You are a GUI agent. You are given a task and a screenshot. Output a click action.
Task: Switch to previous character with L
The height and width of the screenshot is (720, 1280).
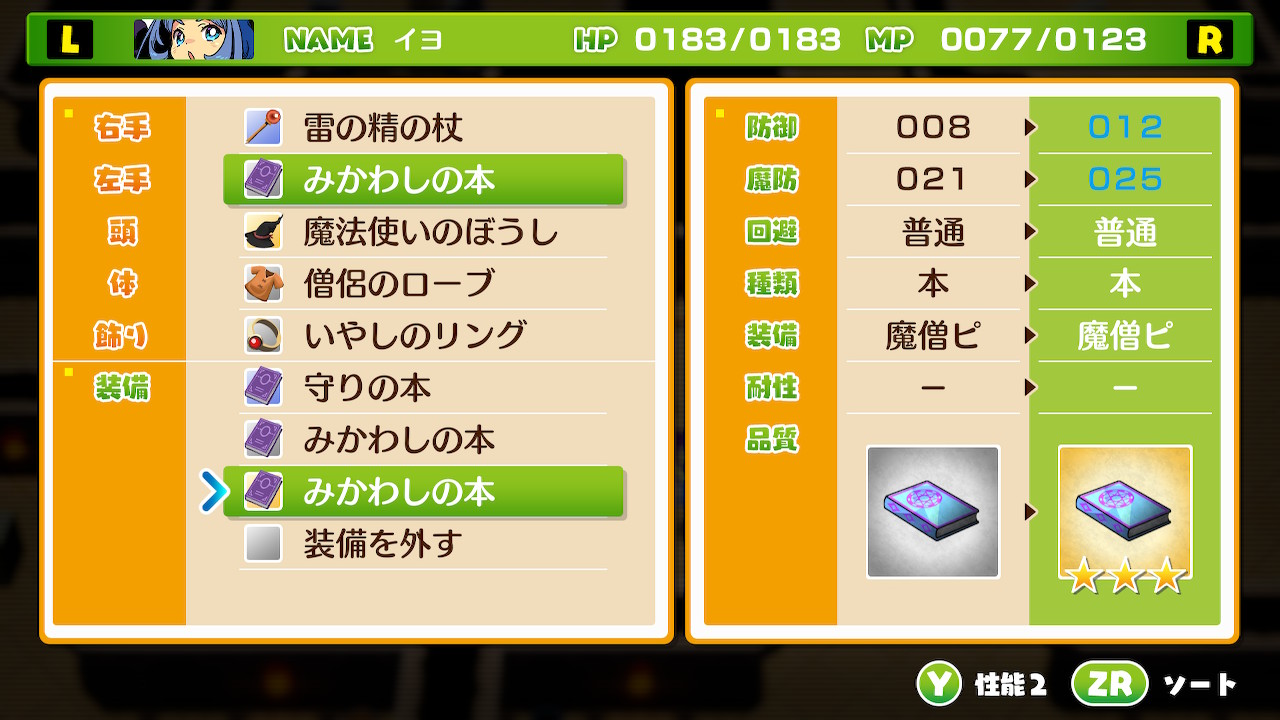pyautogui.click(x=69, y=40)
